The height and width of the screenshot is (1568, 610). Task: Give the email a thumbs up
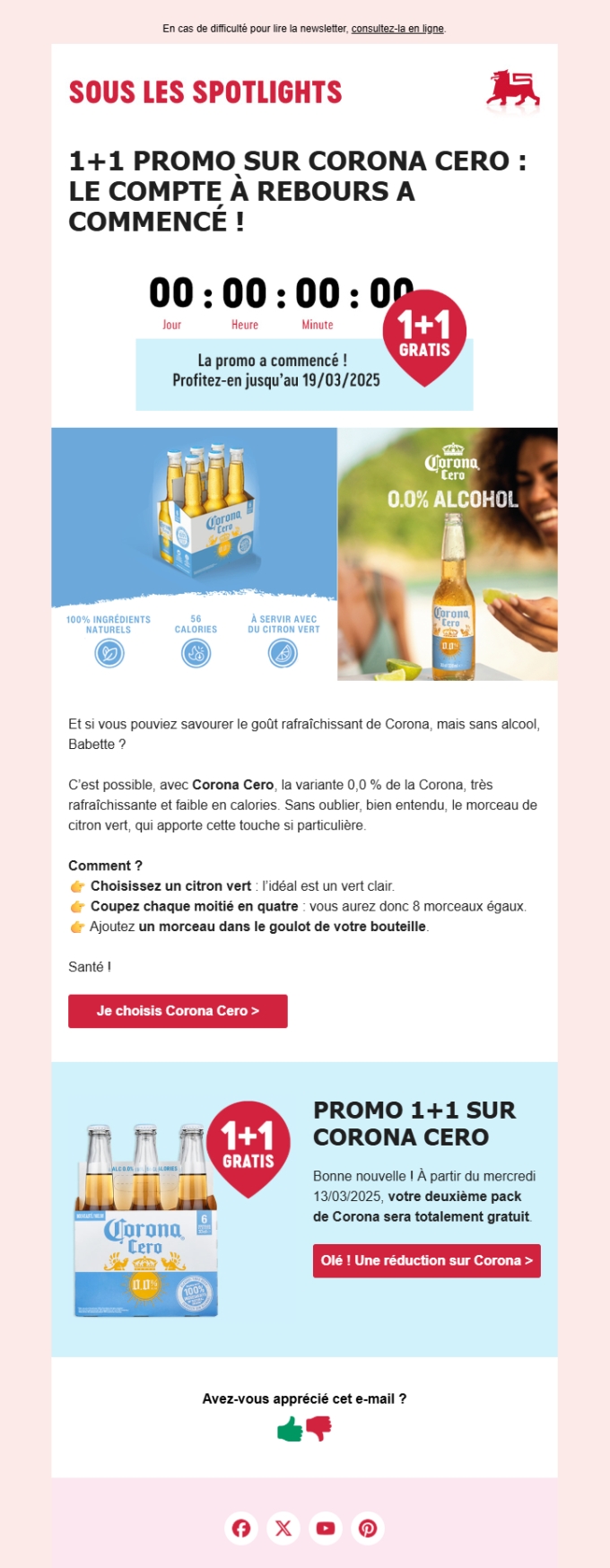290,1429
